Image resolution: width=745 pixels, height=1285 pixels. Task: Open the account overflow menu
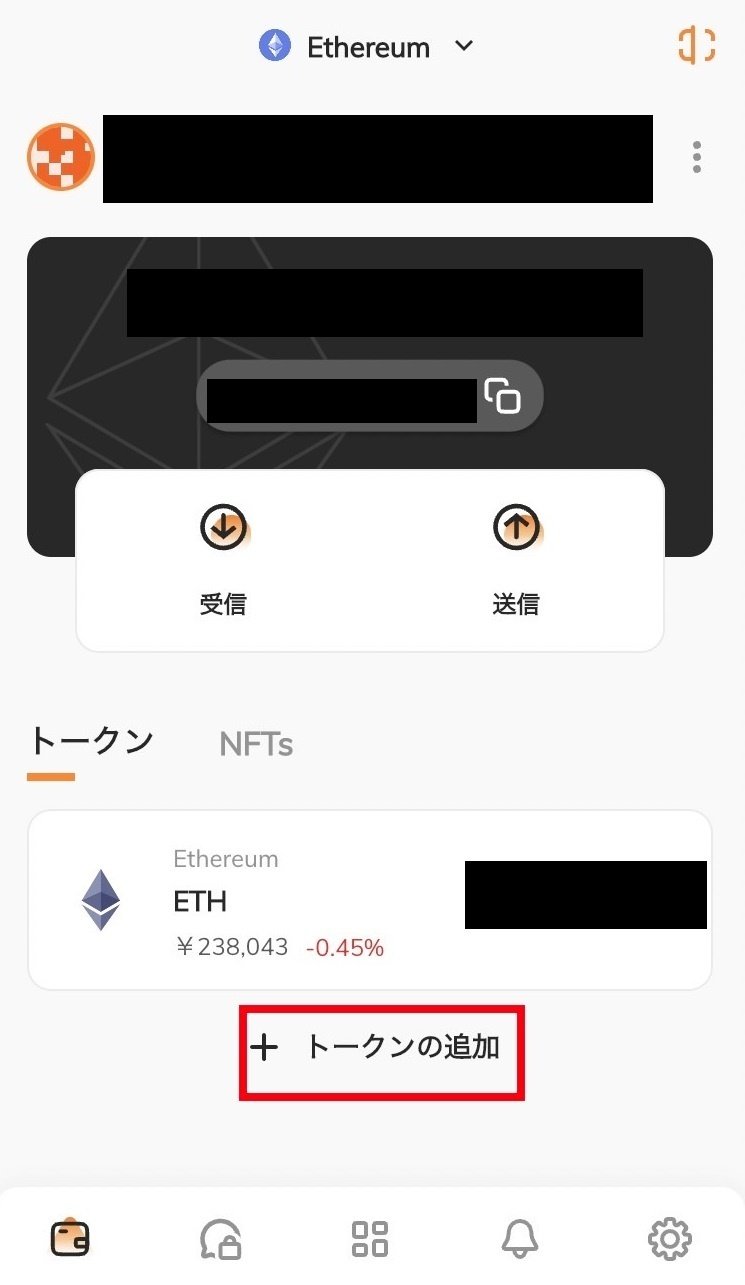[696, 158]
